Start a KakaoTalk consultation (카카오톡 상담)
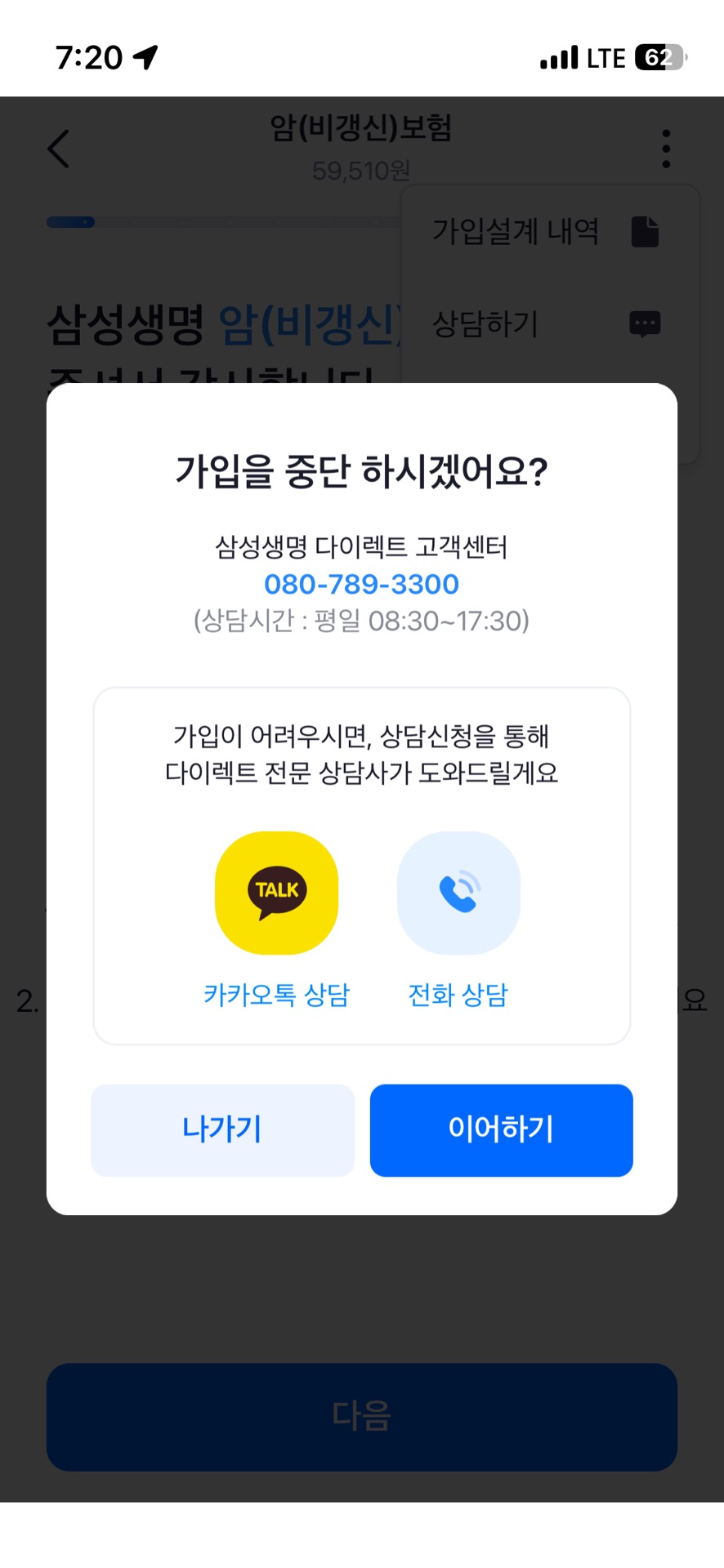 pos(276,893)
